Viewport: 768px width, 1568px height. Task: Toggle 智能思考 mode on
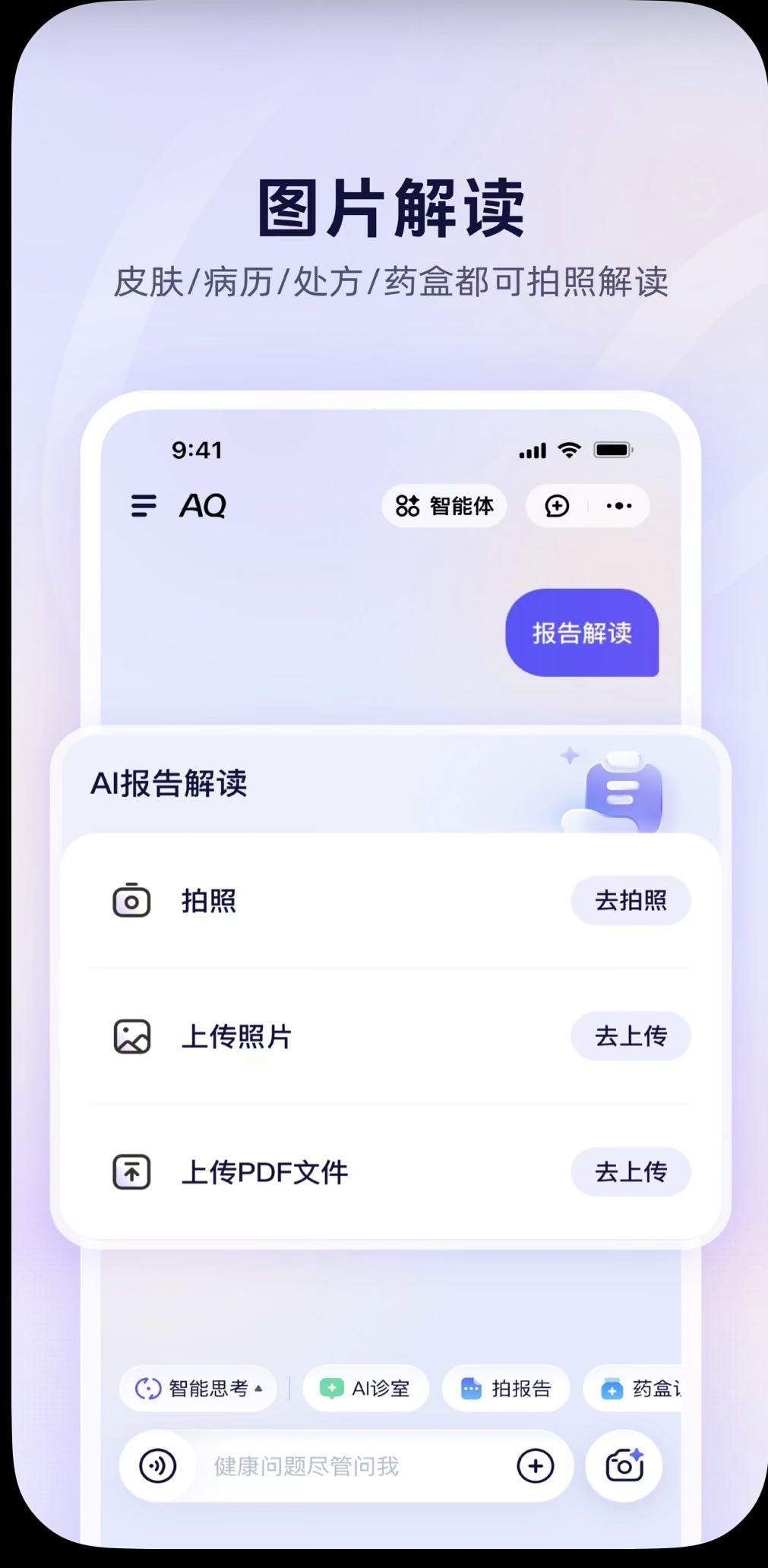[199, 1388]
